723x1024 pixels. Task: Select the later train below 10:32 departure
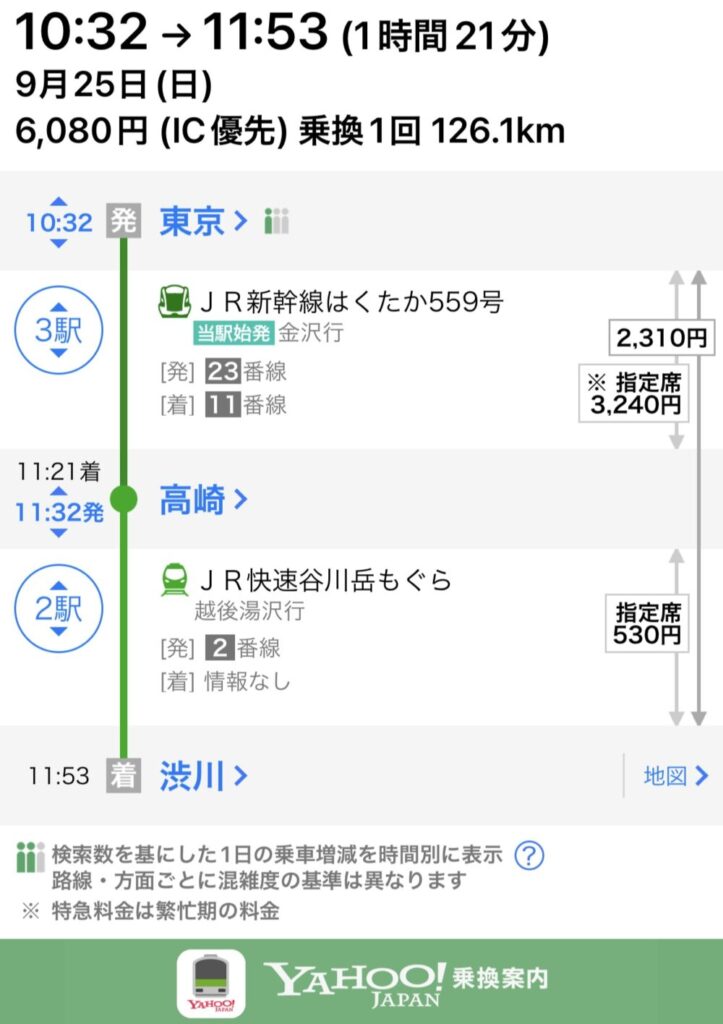pyautogui.click(x=58, y=243)
